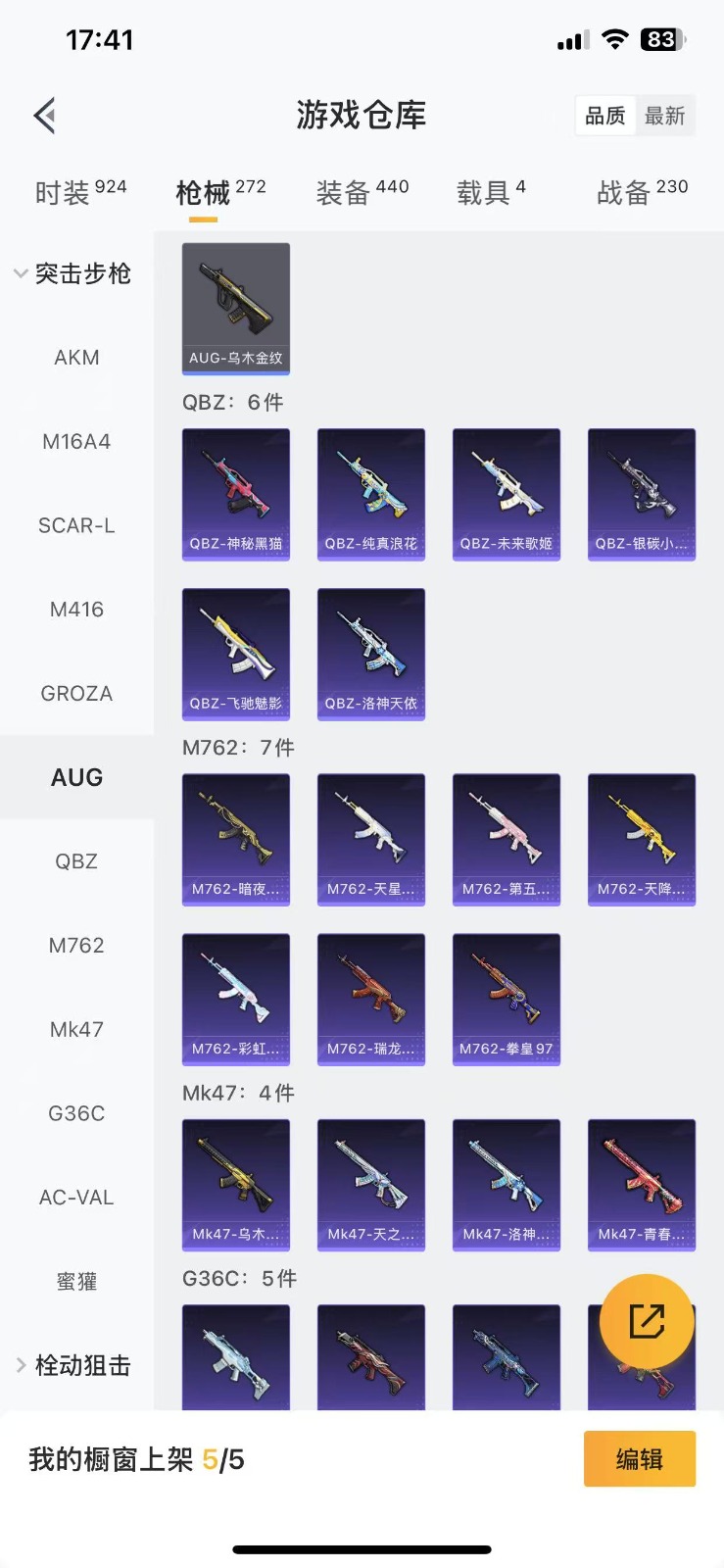Image resolution: width=724 pixels, height=1568 pixels.
Task: Open the AUG-乌木金纹 skin
Action: 236,308
